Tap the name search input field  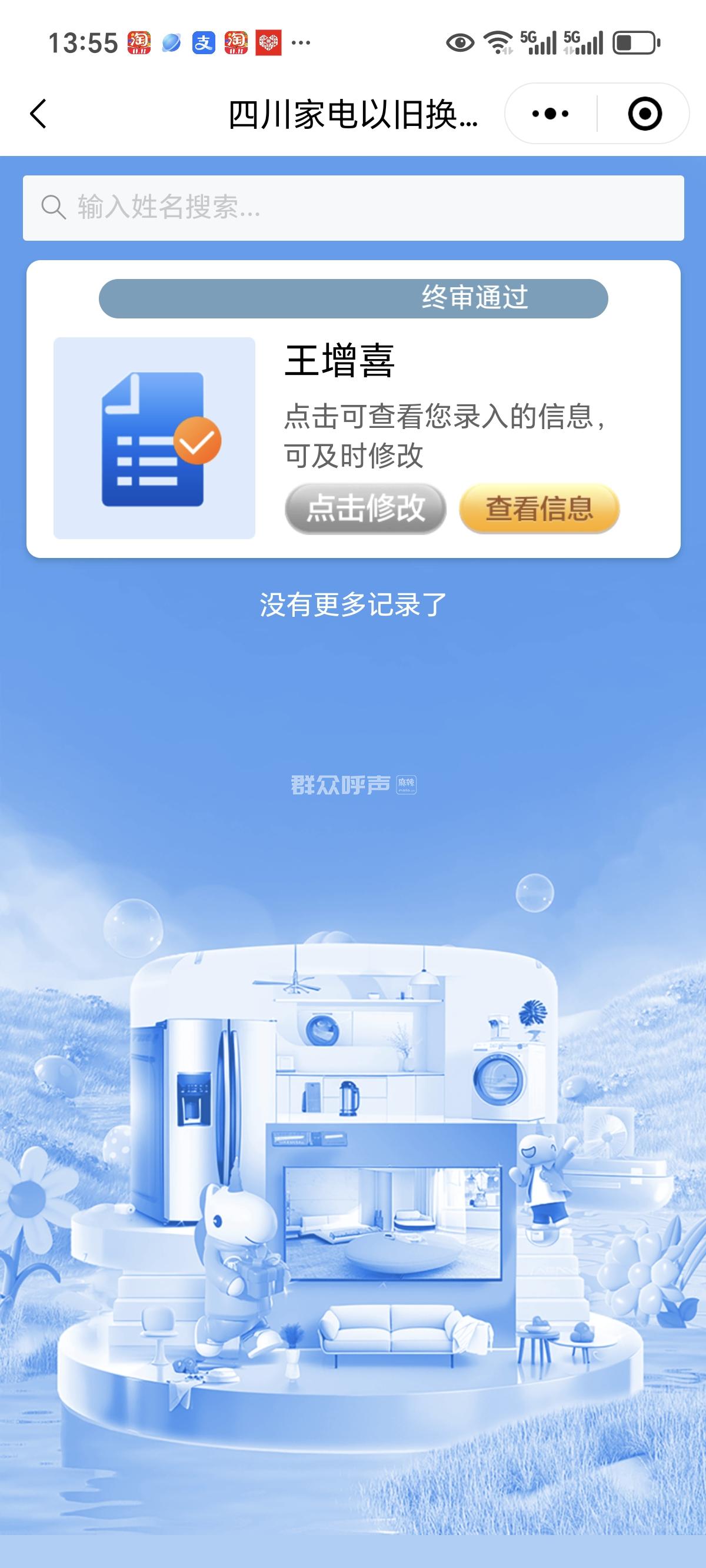click(353, 208)
